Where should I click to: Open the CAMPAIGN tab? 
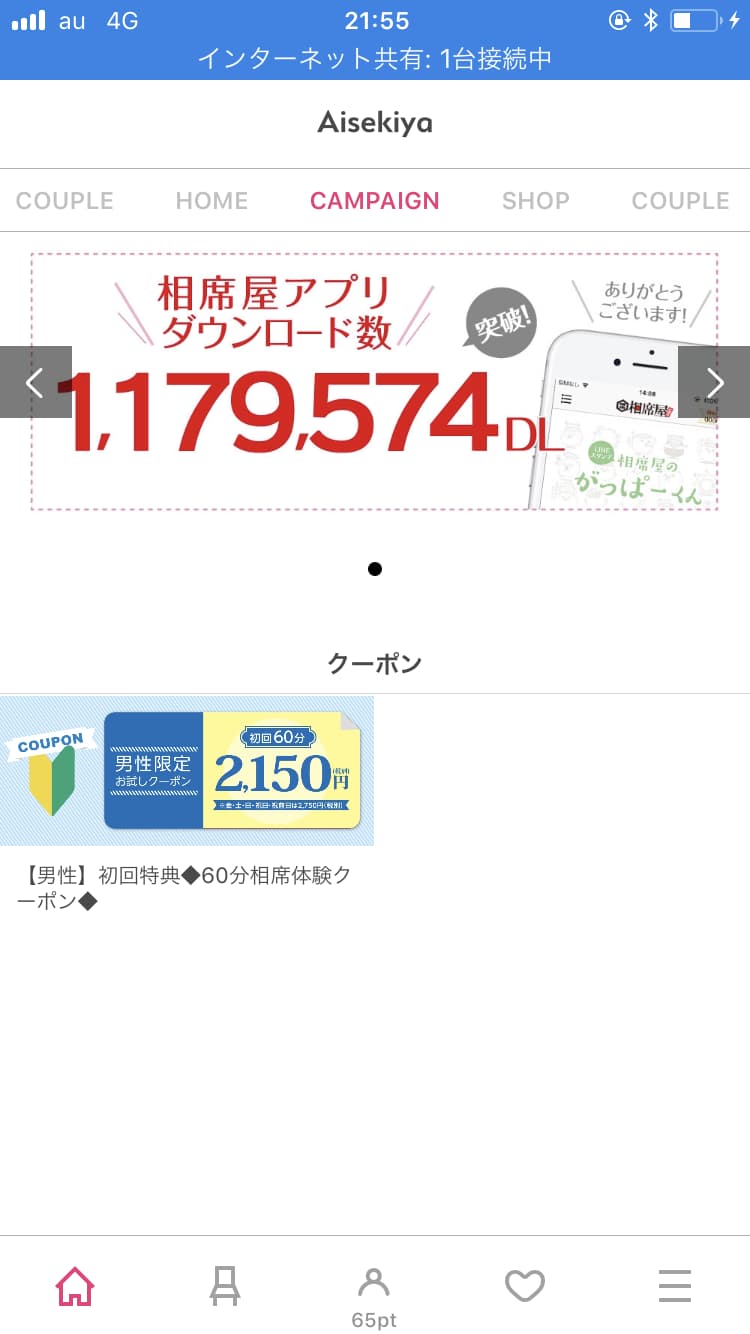375,200
